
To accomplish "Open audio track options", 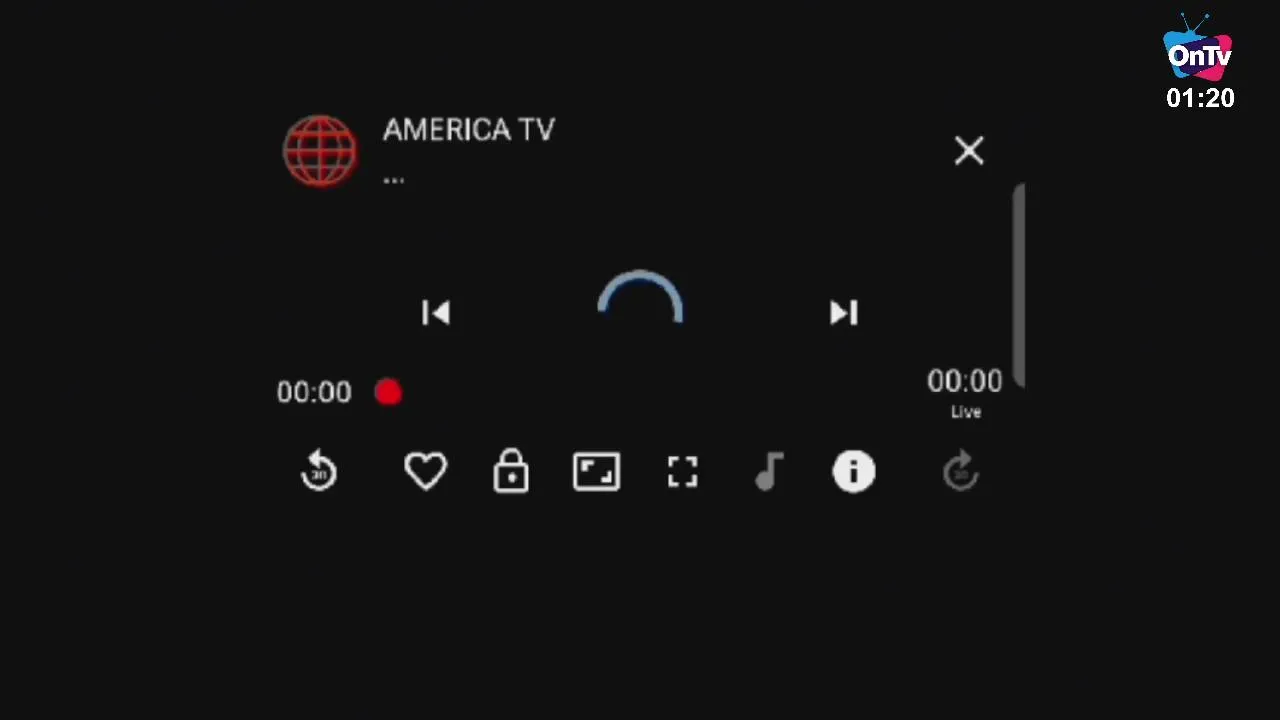I will click(768, 471).
